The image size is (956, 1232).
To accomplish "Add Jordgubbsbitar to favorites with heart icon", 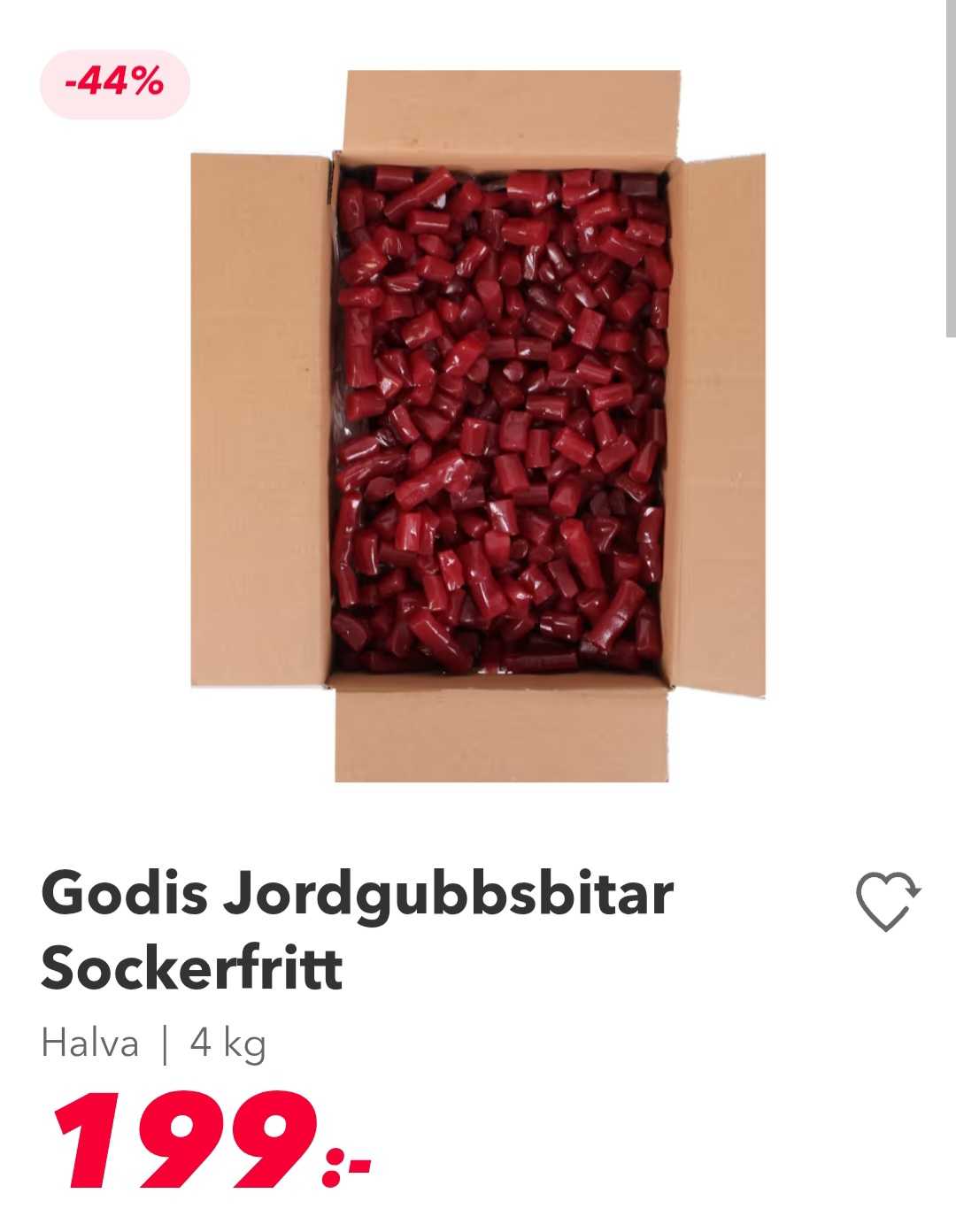I will pos(887,901).
